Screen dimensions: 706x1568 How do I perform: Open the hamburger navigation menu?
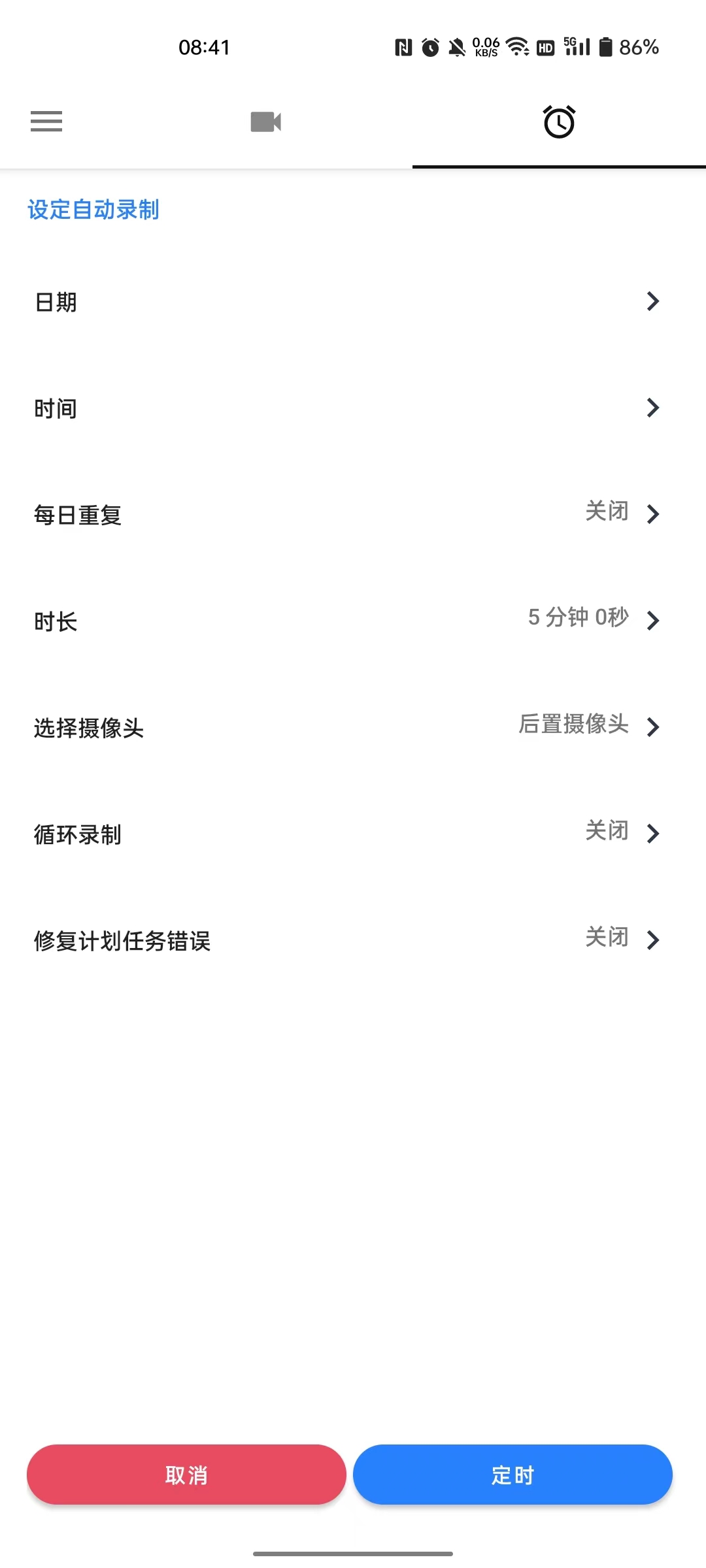[46, 122]
